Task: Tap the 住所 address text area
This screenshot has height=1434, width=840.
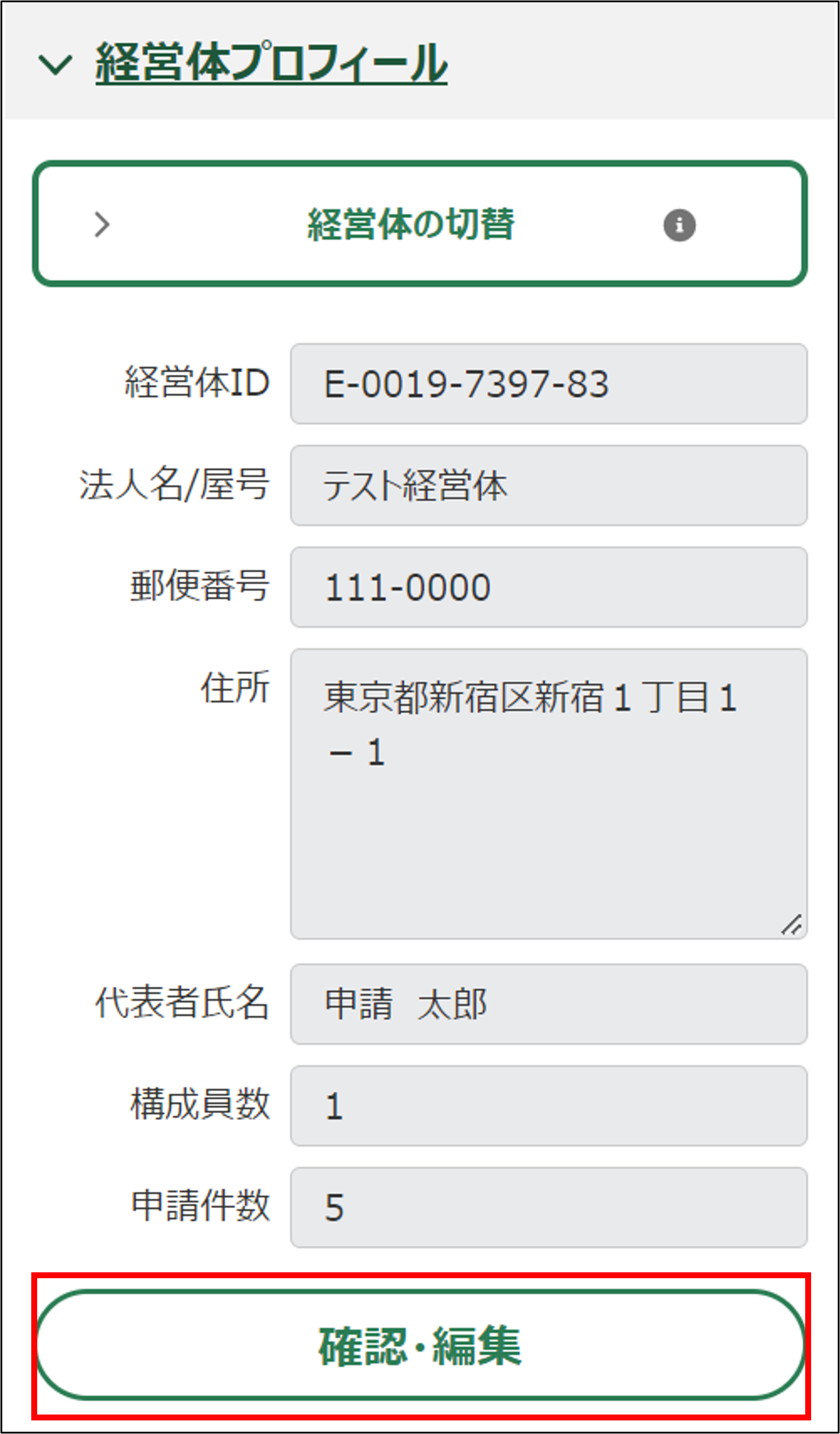Action: coord(548,794)
